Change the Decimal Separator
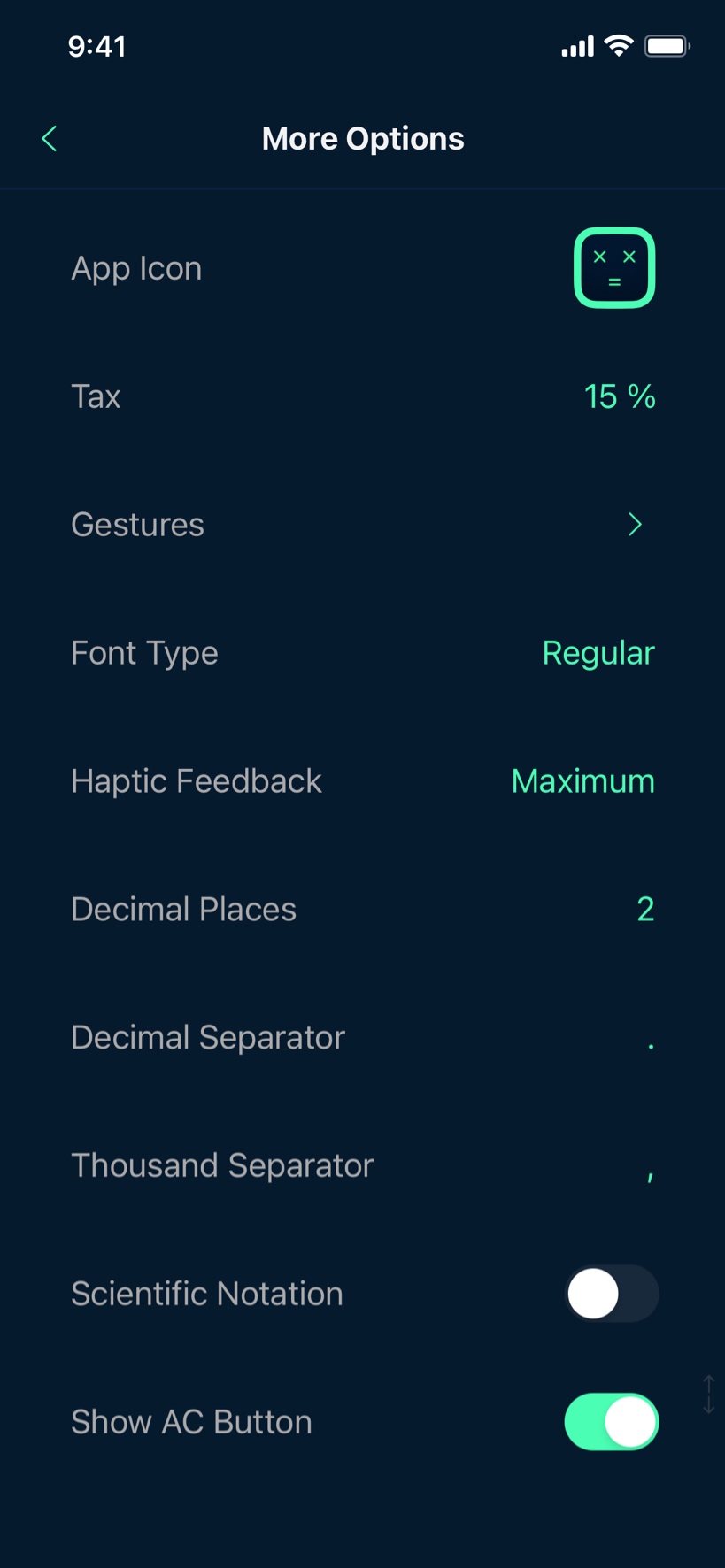The width and height of the screenshot is (725, 1568). click(650, 1041)
